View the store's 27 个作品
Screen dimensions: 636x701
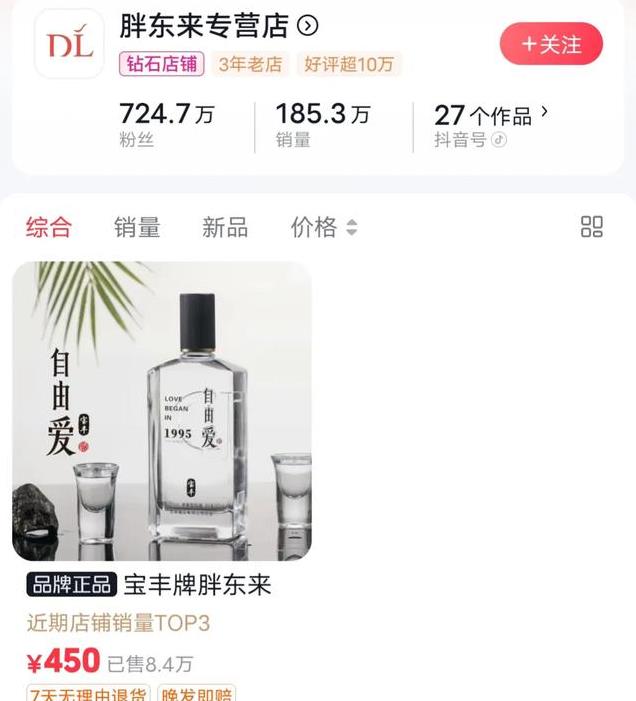coord(491,115)
